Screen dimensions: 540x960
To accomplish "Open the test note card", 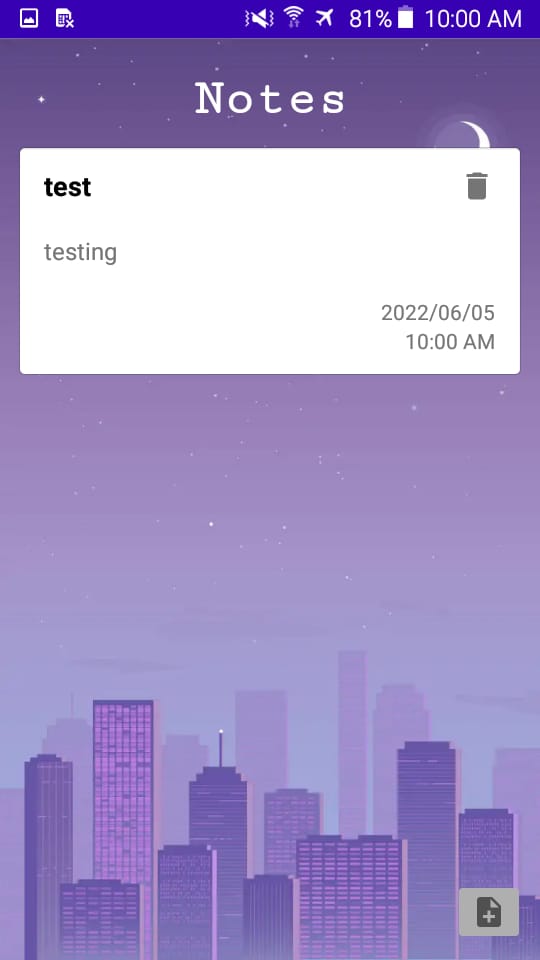I will [270, 261].
